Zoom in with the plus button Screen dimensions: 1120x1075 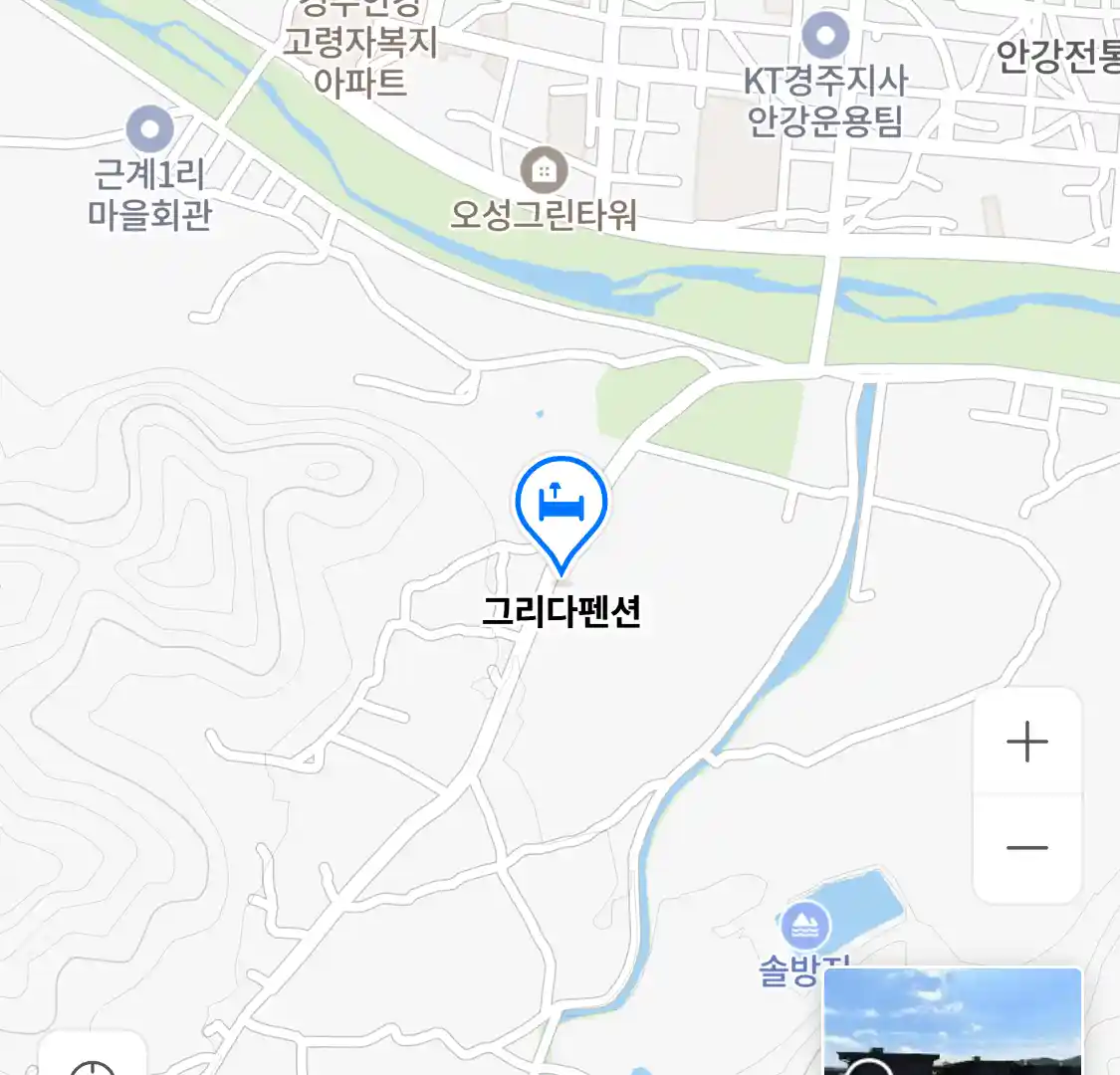1026,743
